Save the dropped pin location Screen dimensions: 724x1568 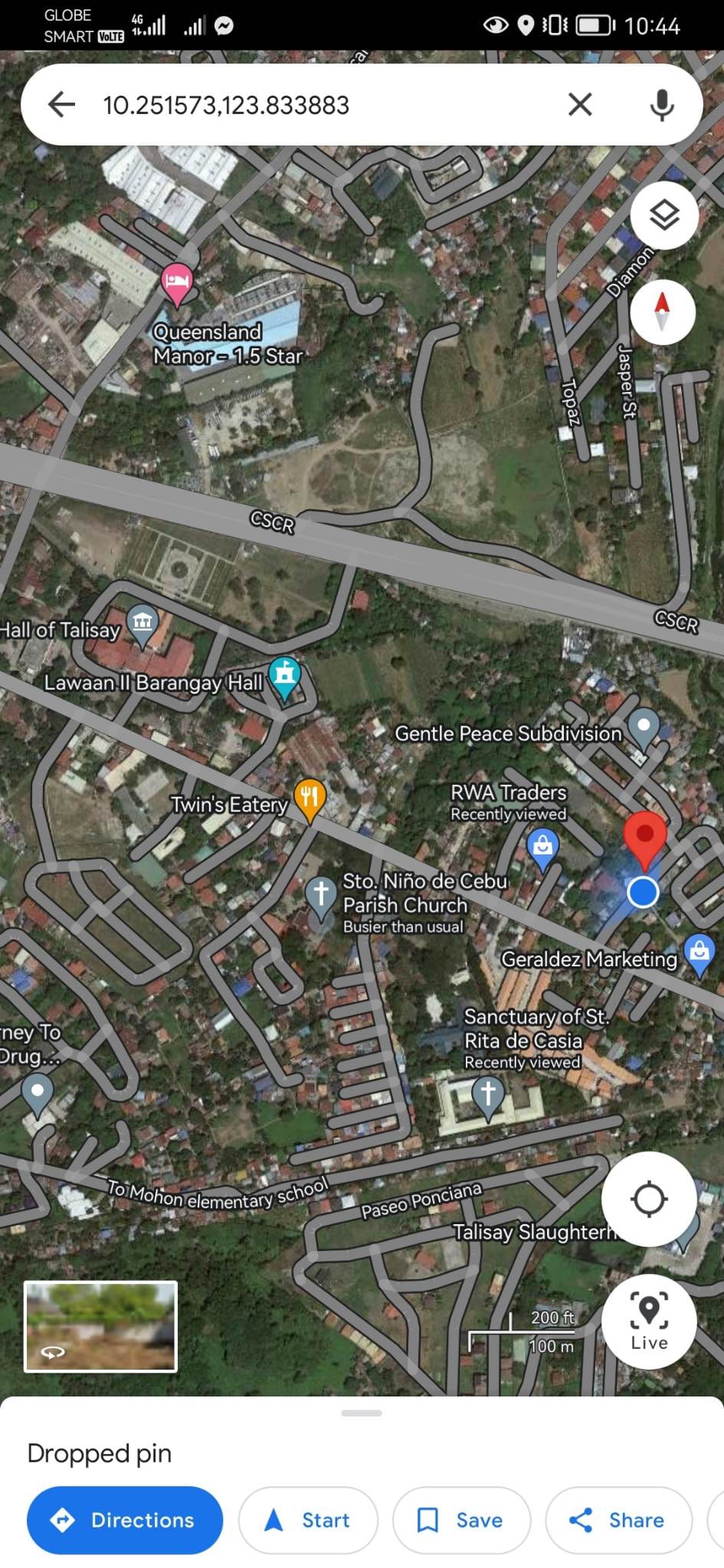coord(461,1520)
